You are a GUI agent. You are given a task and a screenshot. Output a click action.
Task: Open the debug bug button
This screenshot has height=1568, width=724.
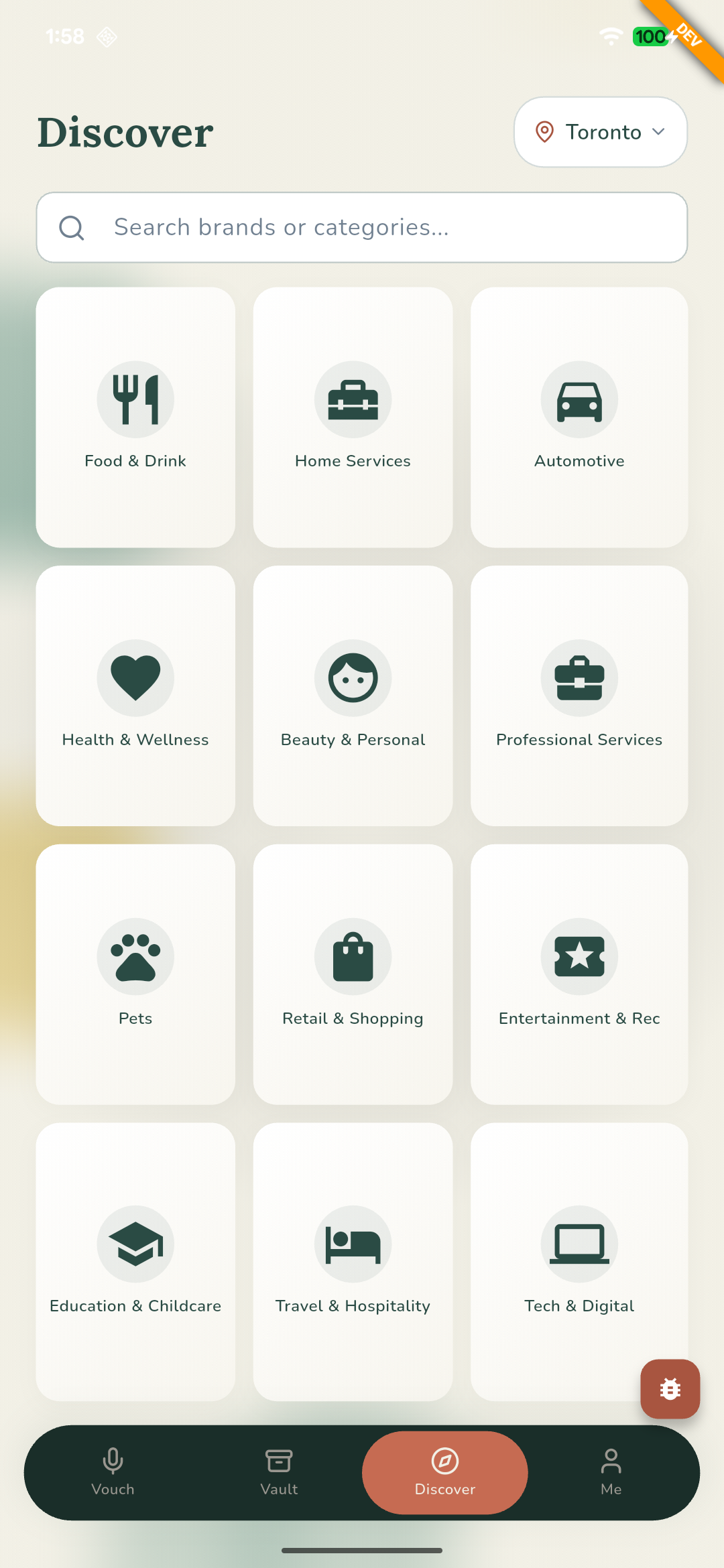(x=669, y=1388)
